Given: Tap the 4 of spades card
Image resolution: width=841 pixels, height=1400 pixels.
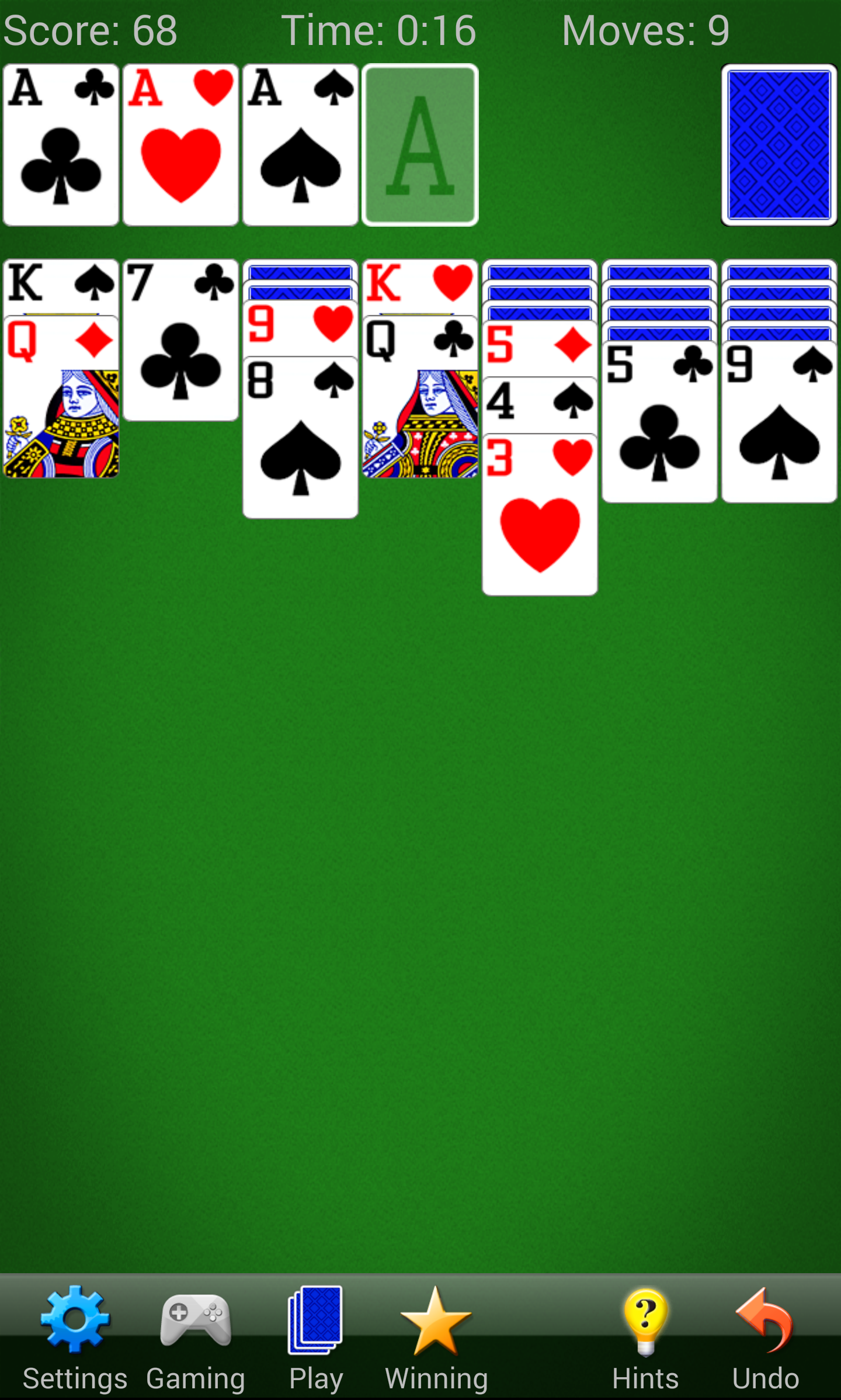Looking at the screenshot, I should click(540, 406).
